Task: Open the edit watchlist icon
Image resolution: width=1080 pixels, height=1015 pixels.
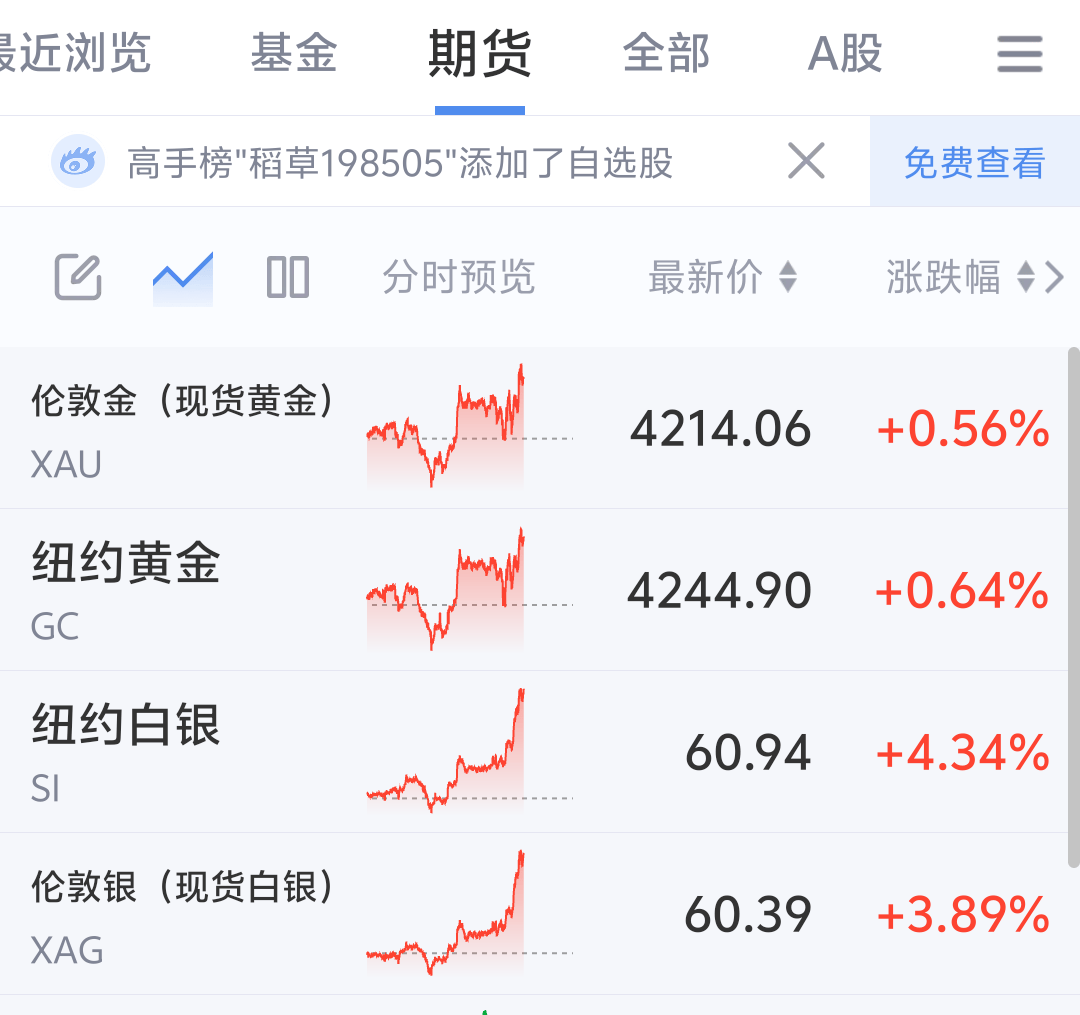Action: coord(78,277)
